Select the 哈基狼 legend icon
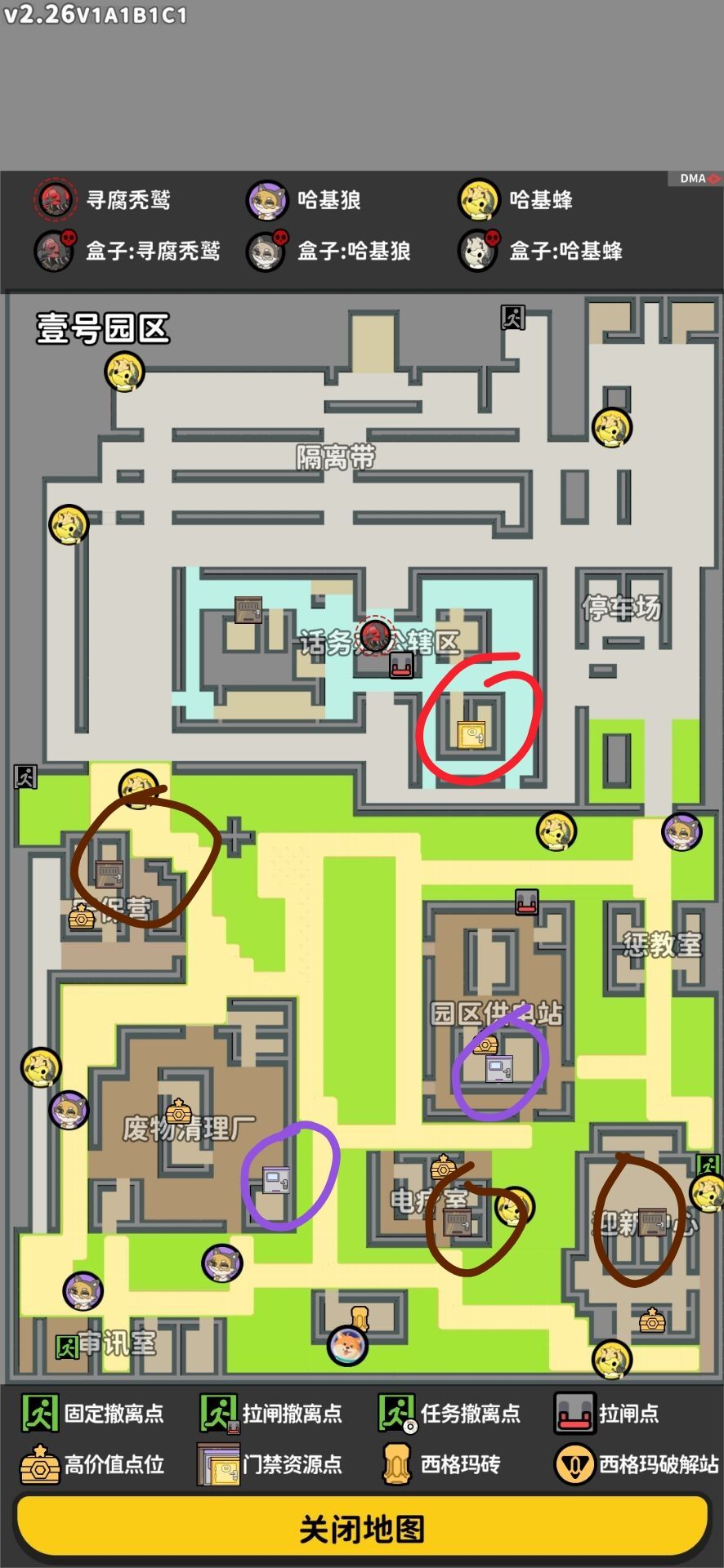The height and width of the screenshot is (1568, 724). tap(265, 200)
